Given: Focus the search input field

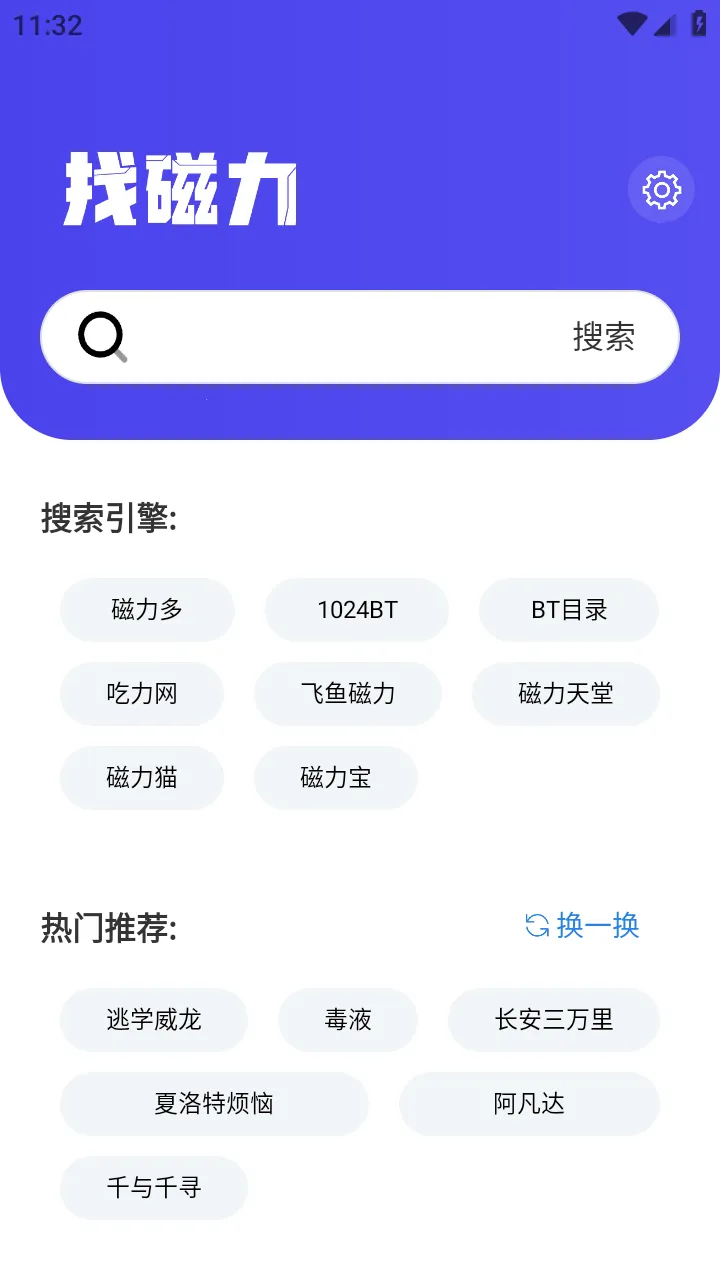Looking at the screenshot, I should point(340,337).
